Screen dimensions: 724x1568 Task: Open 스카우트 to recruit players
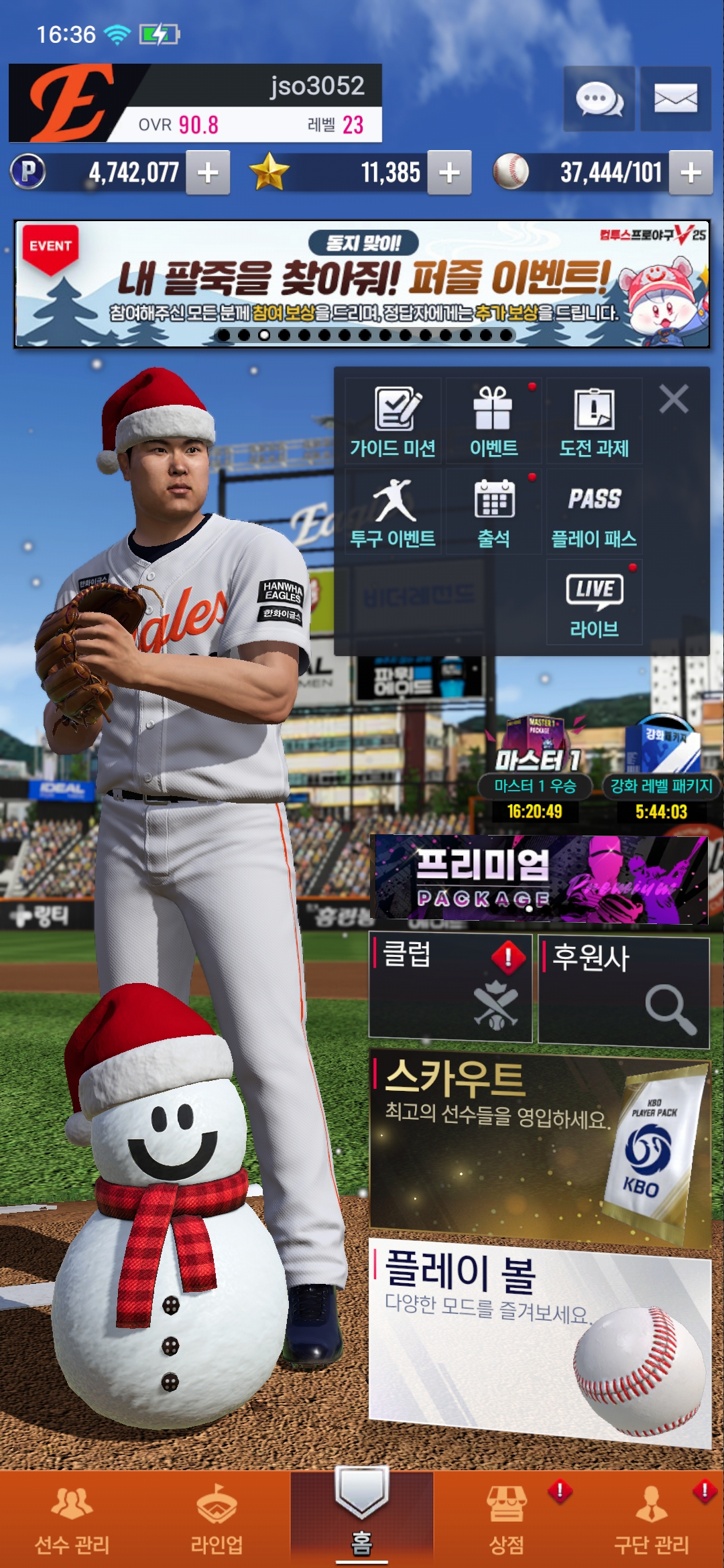pyautogui.click(x=539, y=1146)
